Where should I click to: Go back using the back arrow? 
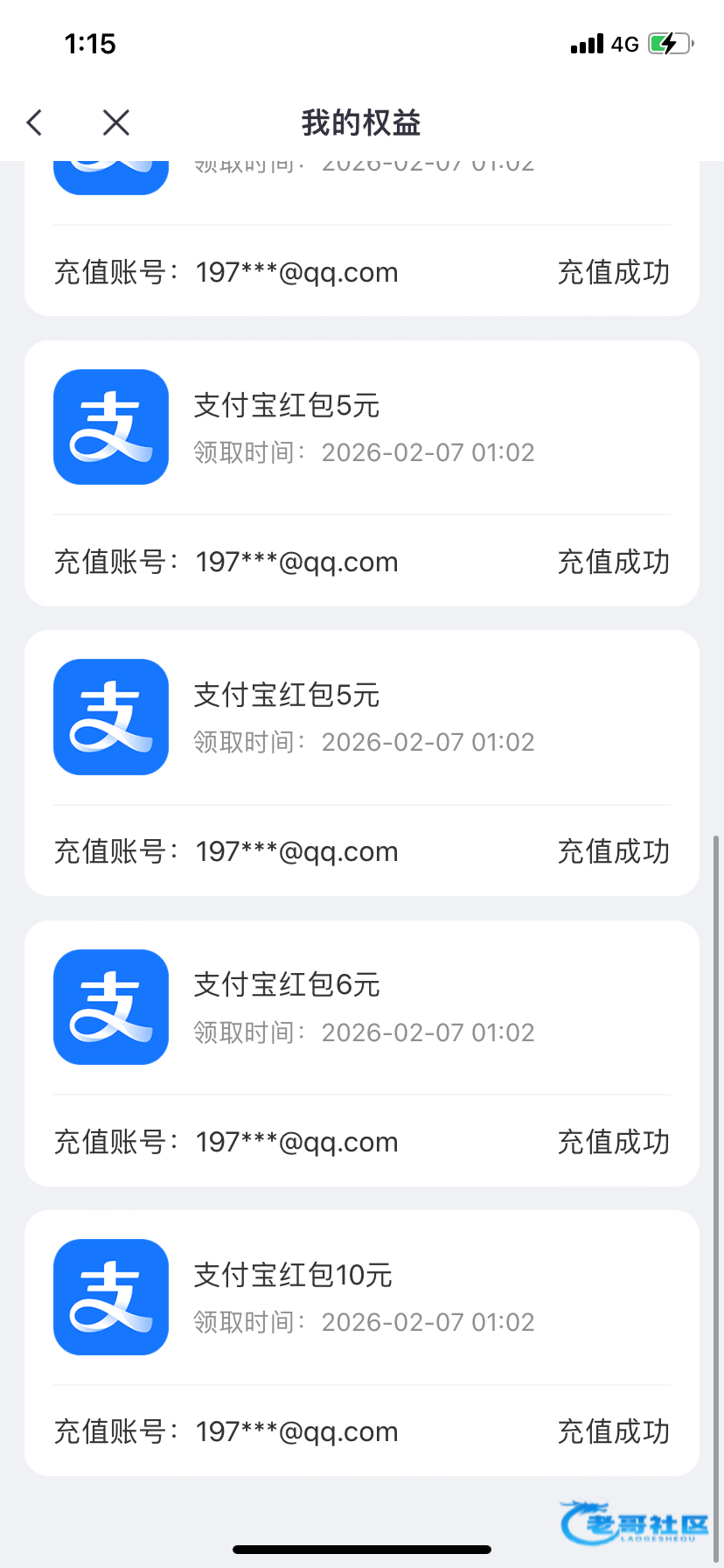(35, 122)
